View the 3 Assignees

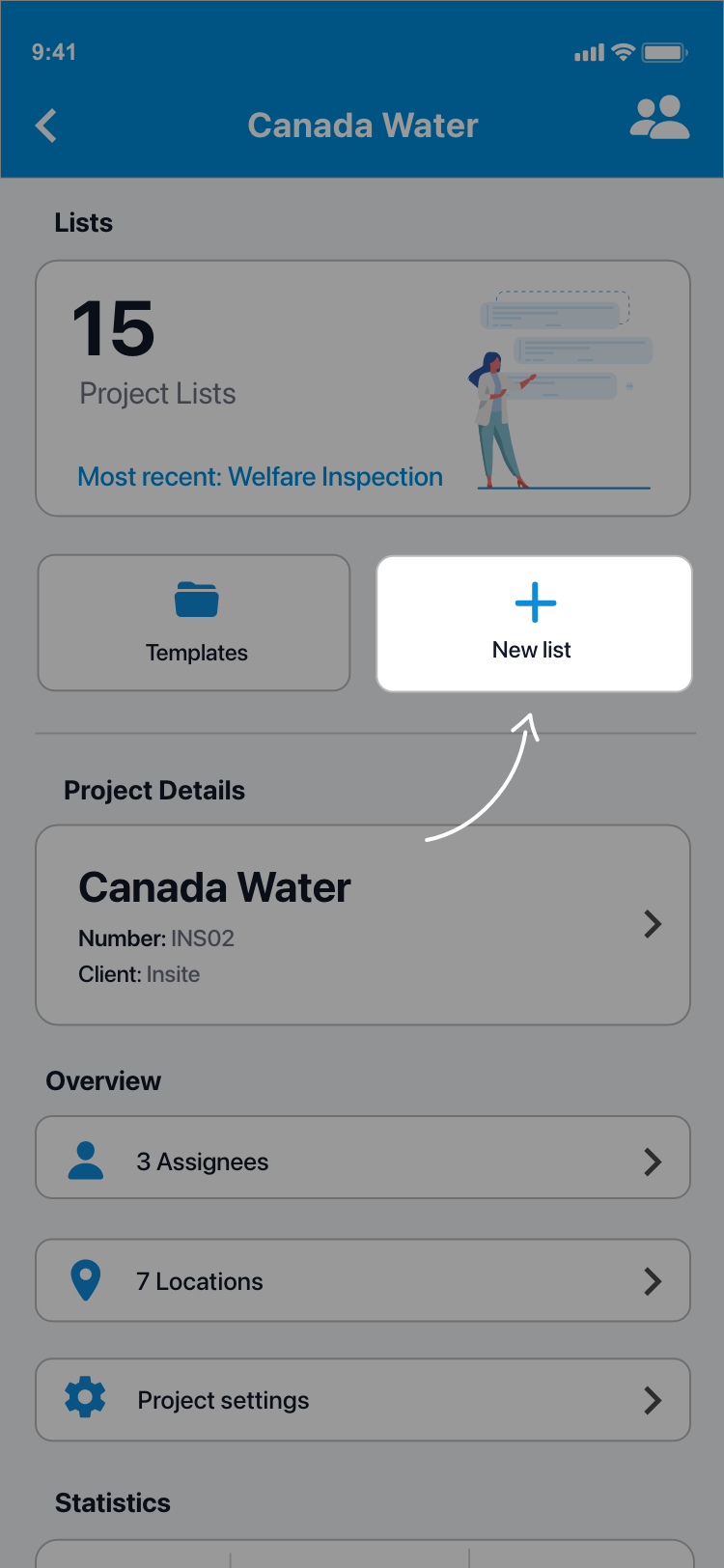click(363, 1158)
